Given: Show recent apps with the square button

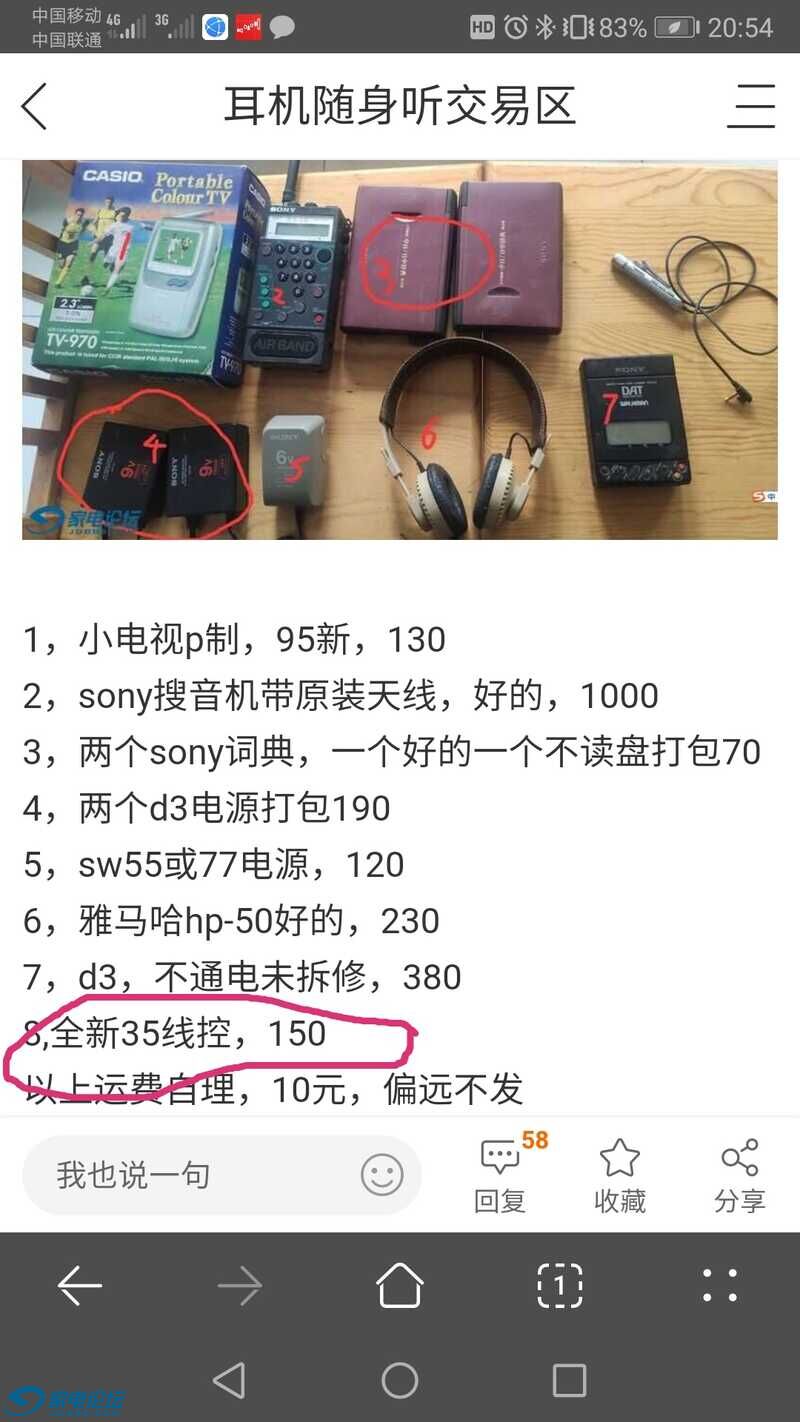Looking at the screenshot, I should point(569,1381).
